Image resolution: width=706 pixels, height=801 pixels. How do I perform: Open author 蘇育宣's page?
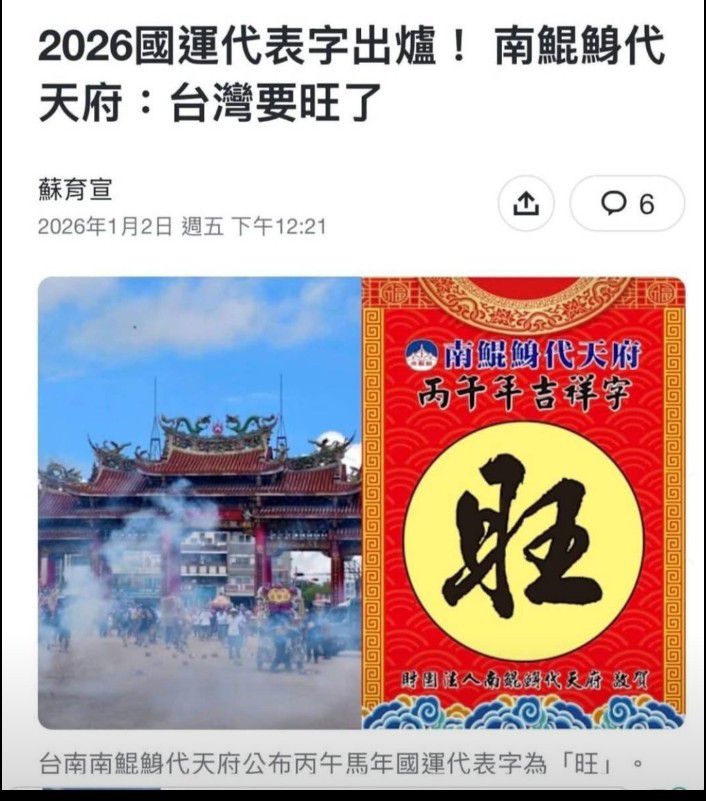tap(76, 190)
